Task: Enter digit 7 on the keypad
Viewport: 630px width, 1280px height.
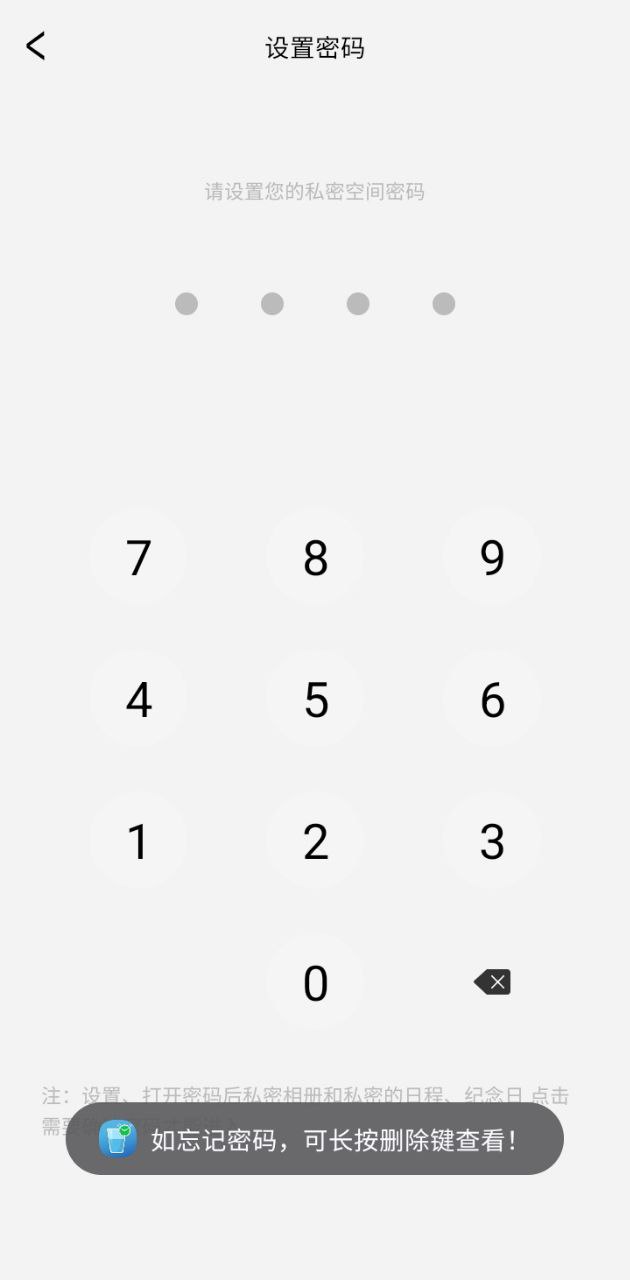Action: [138, 557]
